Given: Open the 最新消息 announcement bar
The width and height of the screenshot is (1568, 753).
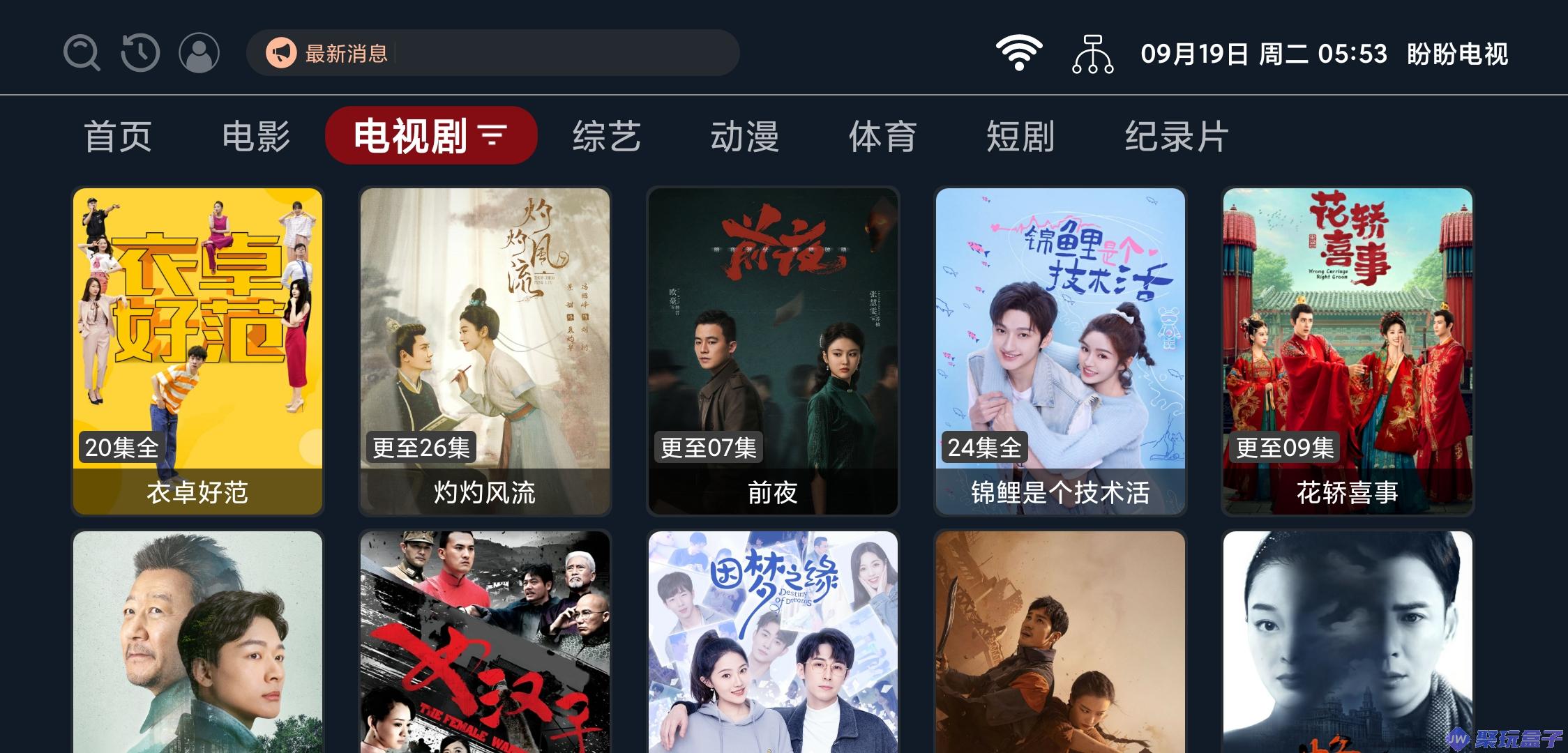Looking at the screenshot, I should tap(492, 53).
